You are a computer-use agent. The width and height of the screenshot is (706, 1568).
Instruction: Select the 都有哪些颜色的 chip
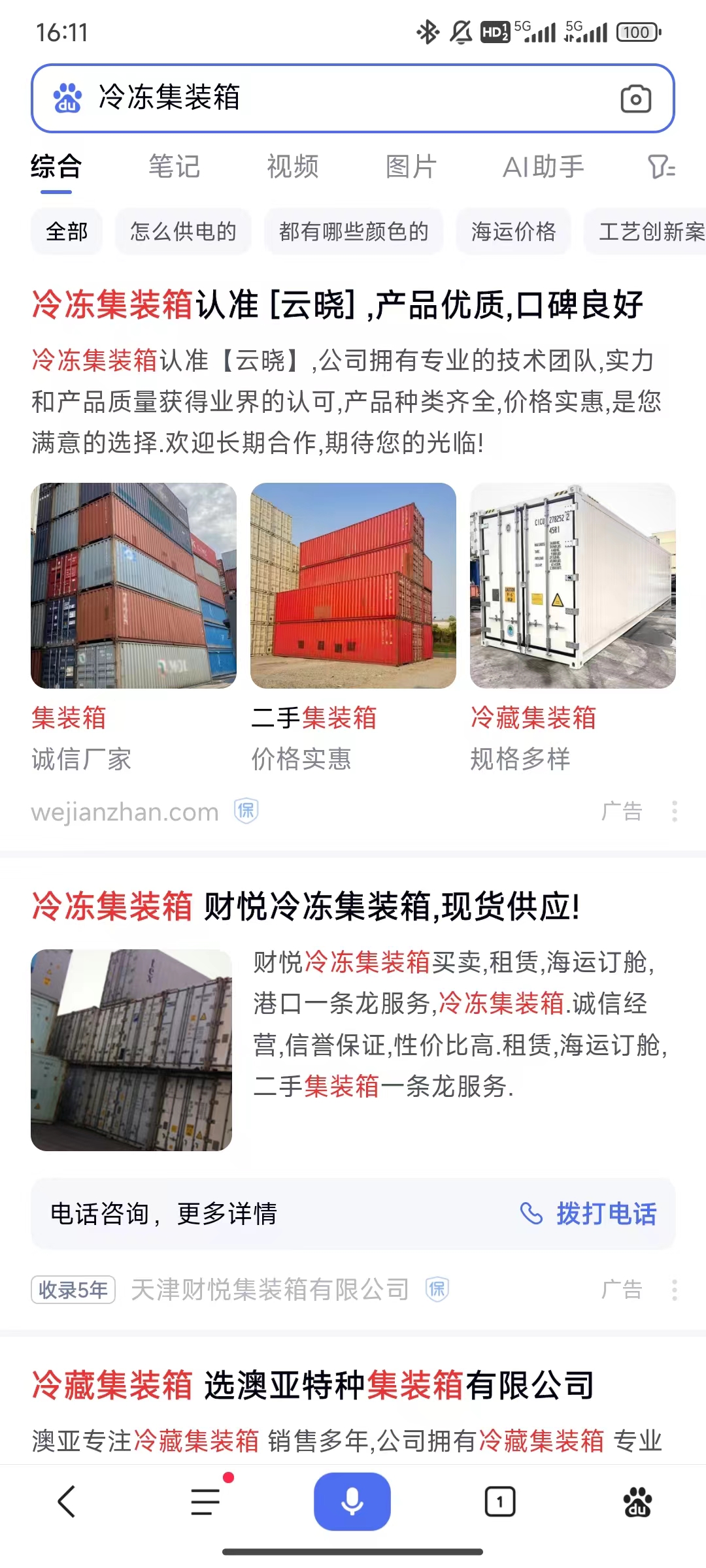[x=353, y=231]
